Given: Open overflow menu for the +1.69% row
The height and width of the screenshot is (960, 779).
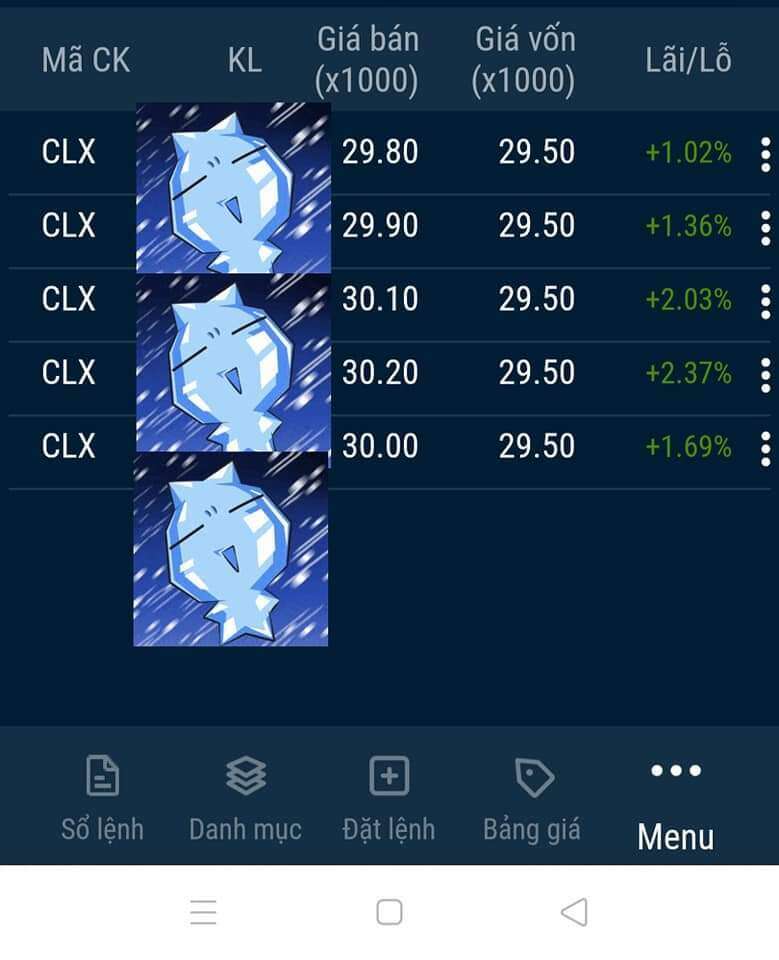Looking at the screenshot, I should pos(765,446).
